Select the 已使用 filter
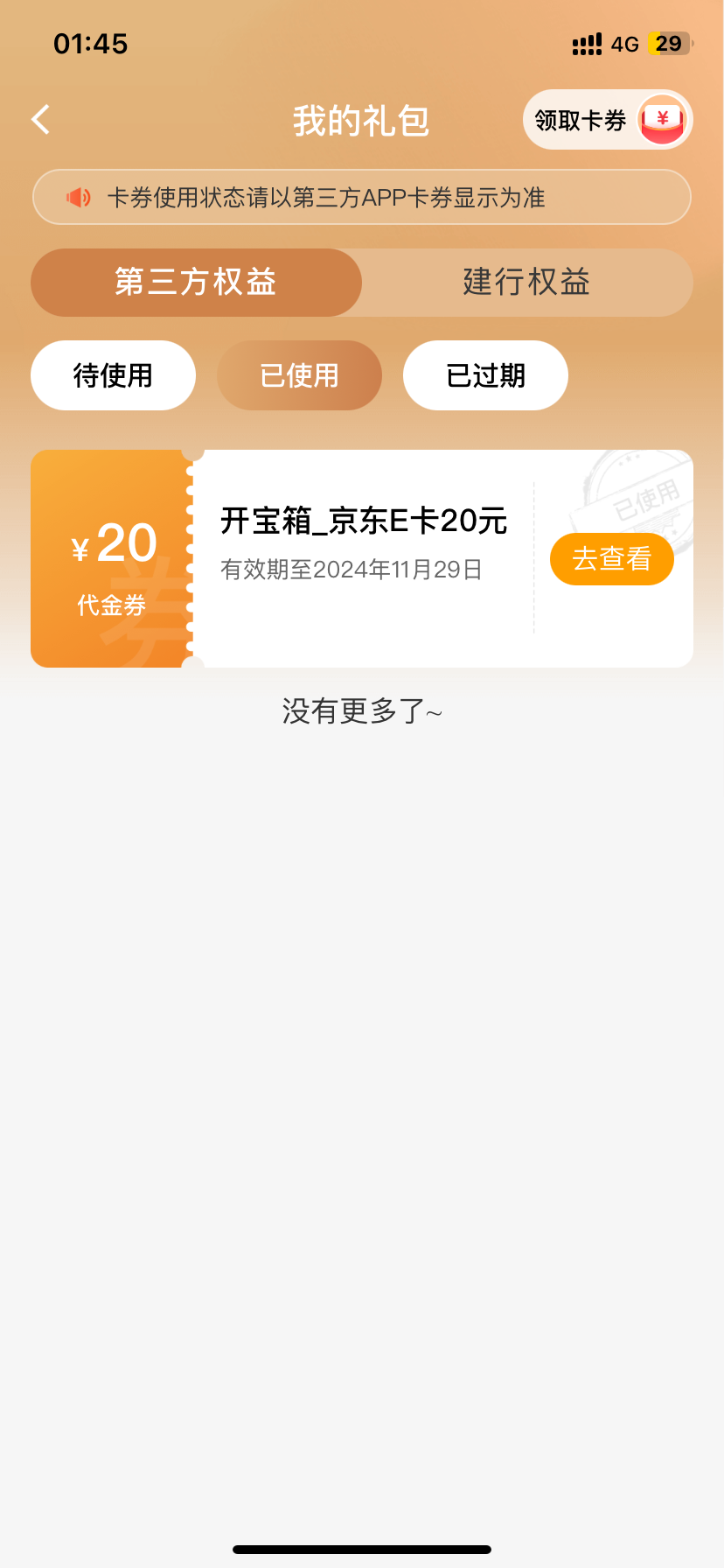The width and height of the screenshot is (724, 1568). pyautogui.click(x=299, y=375)
